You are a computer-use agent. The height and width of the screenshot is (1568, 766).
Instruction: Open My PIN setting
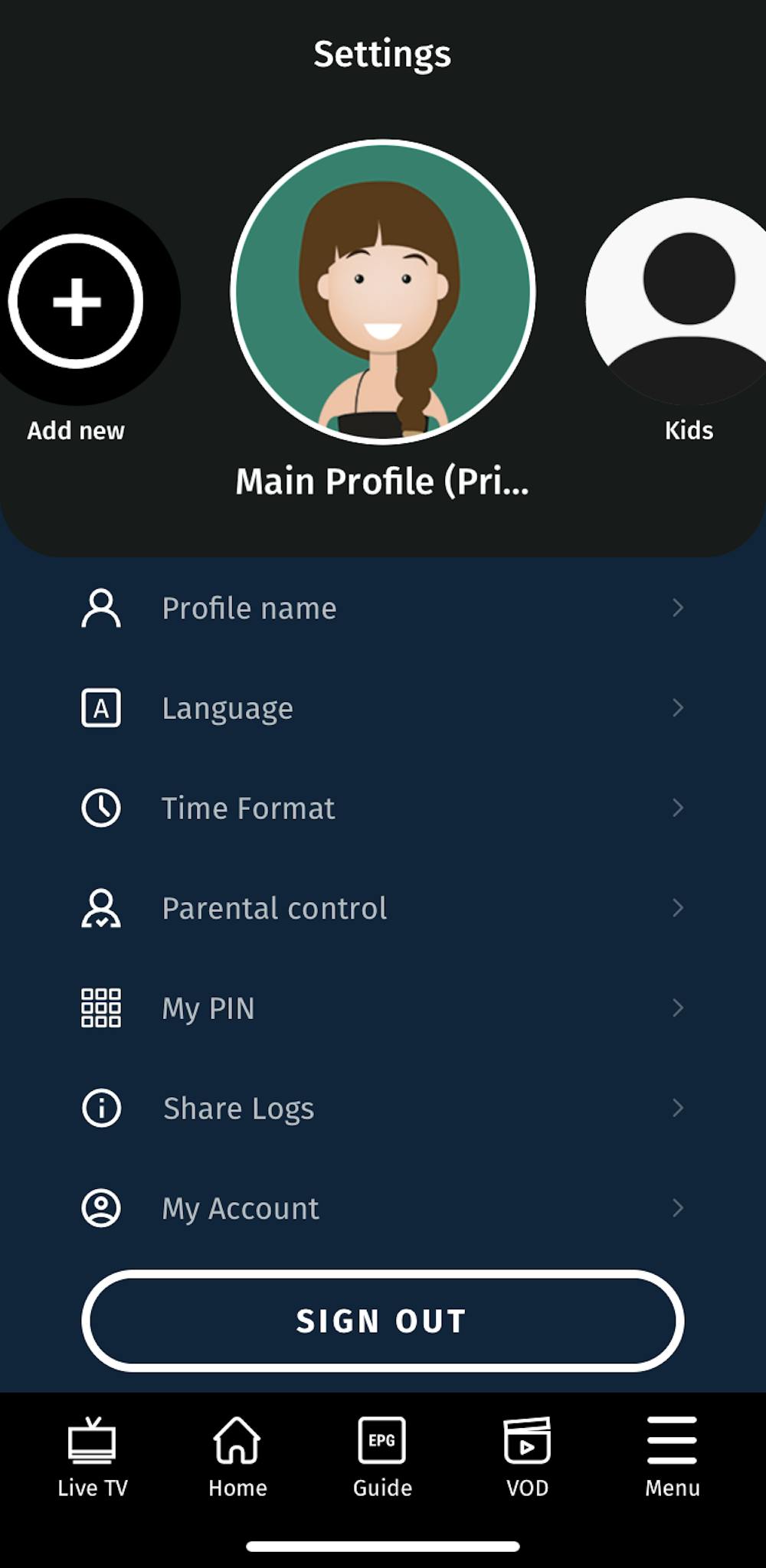coord(382,1008)
